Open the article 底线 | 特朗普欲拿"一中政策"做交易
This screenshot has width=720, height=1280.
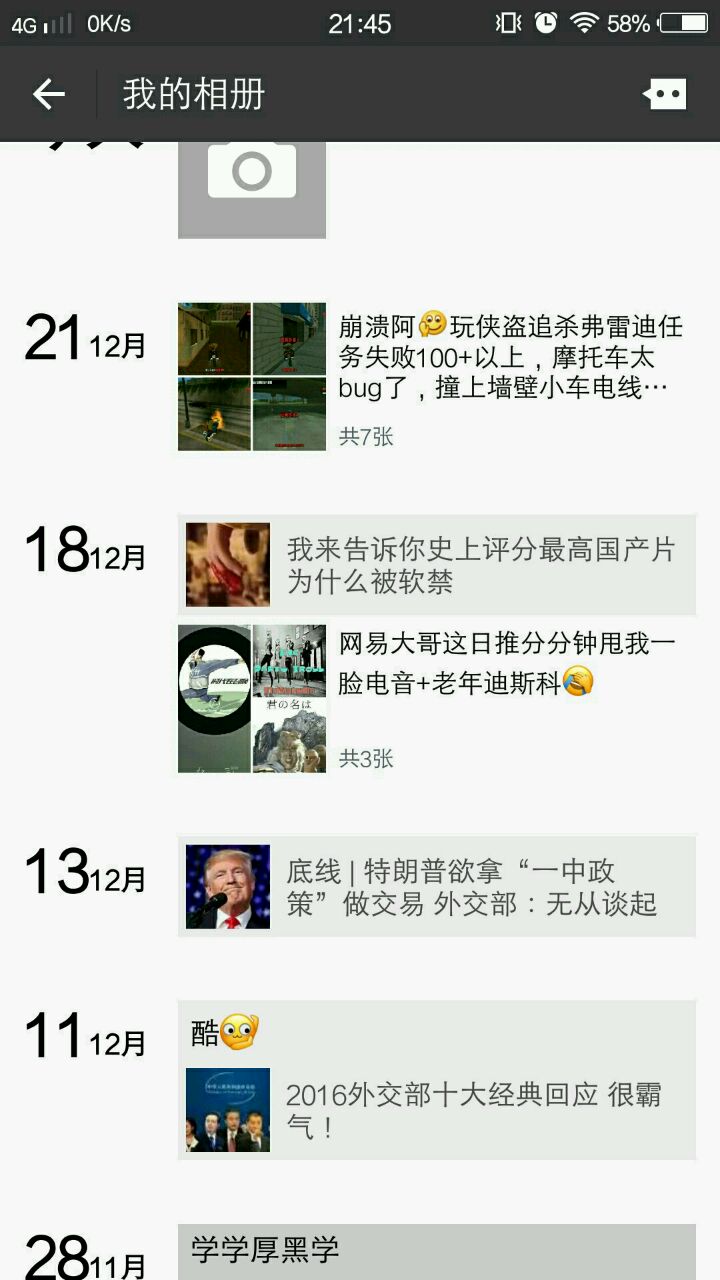point(437,887)
